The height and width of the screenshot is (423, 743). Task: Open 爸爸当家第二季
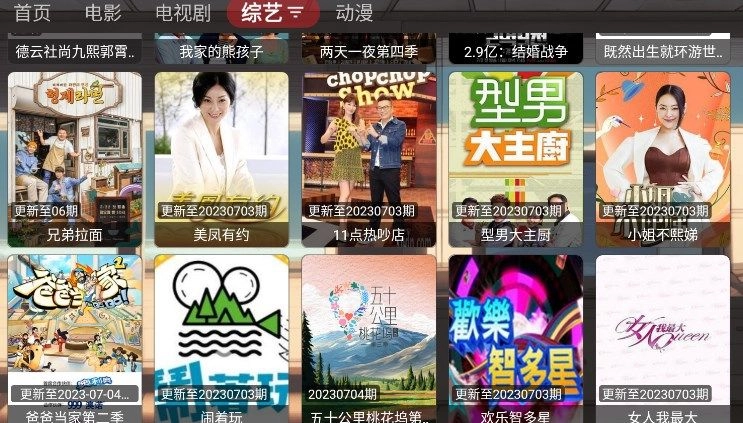pos(75,335)
